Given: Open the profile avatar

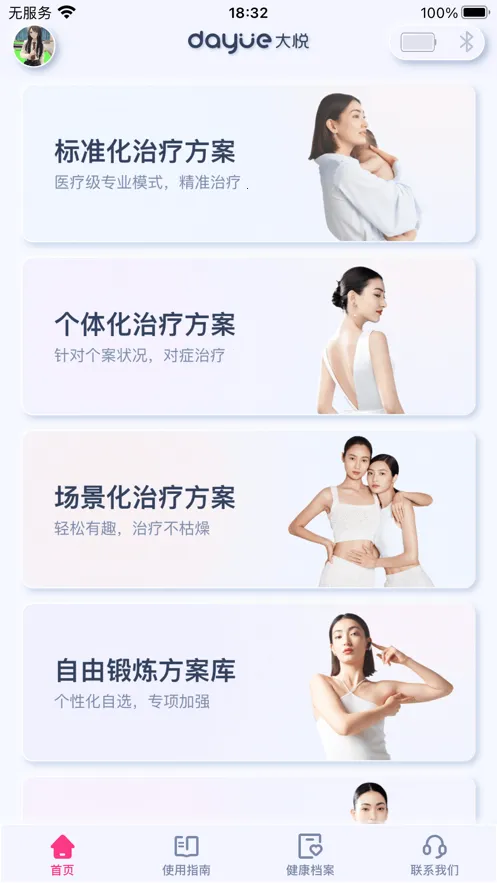Looking at the screenshot, I should (34, 46).
